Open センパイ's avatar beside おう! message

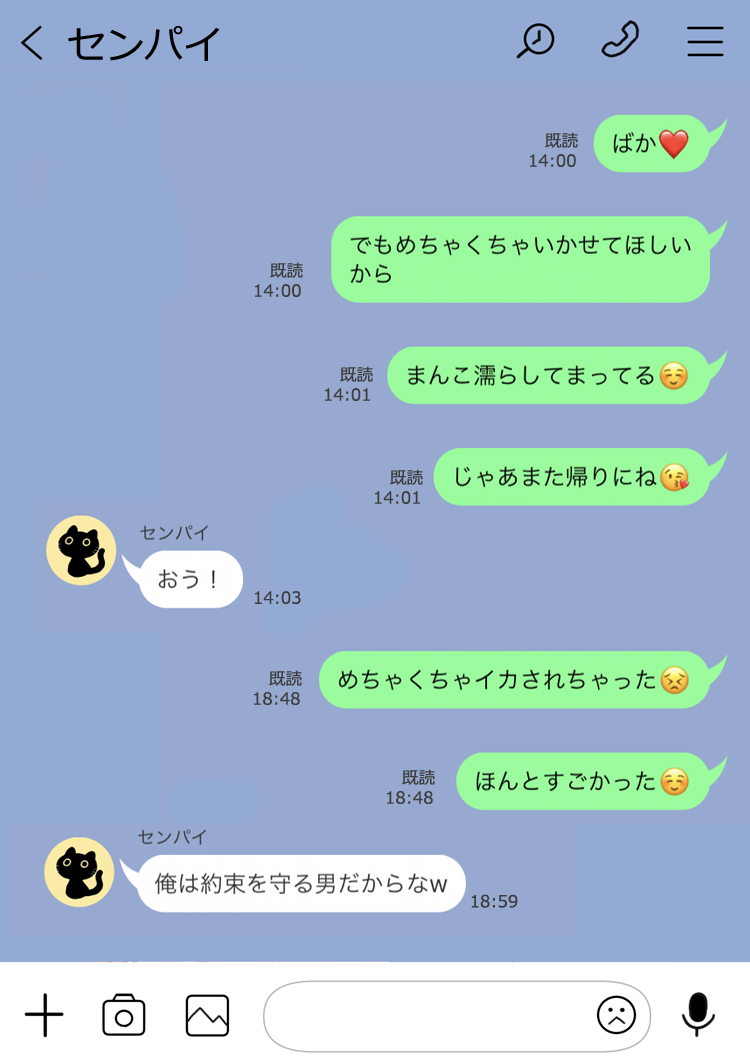pyautogui.click(x=81, y=551)
